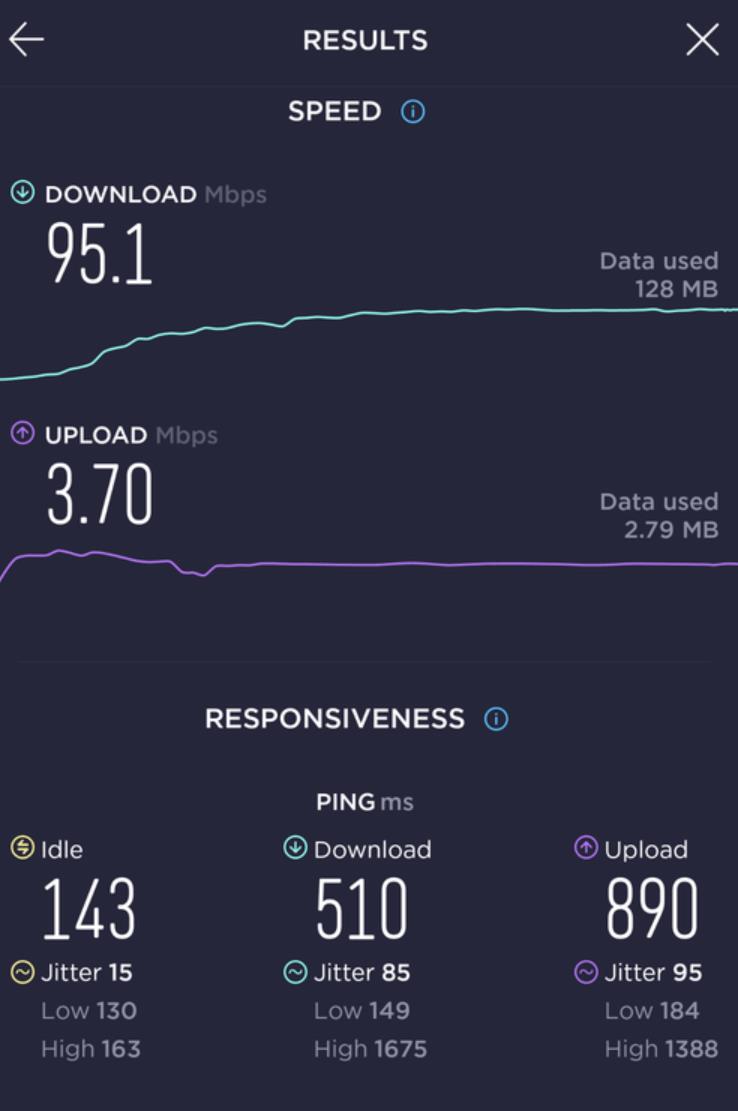The height and width of the screenshot is (1111, 738).
Task: Close the results screen
Action: coord(702,40)
